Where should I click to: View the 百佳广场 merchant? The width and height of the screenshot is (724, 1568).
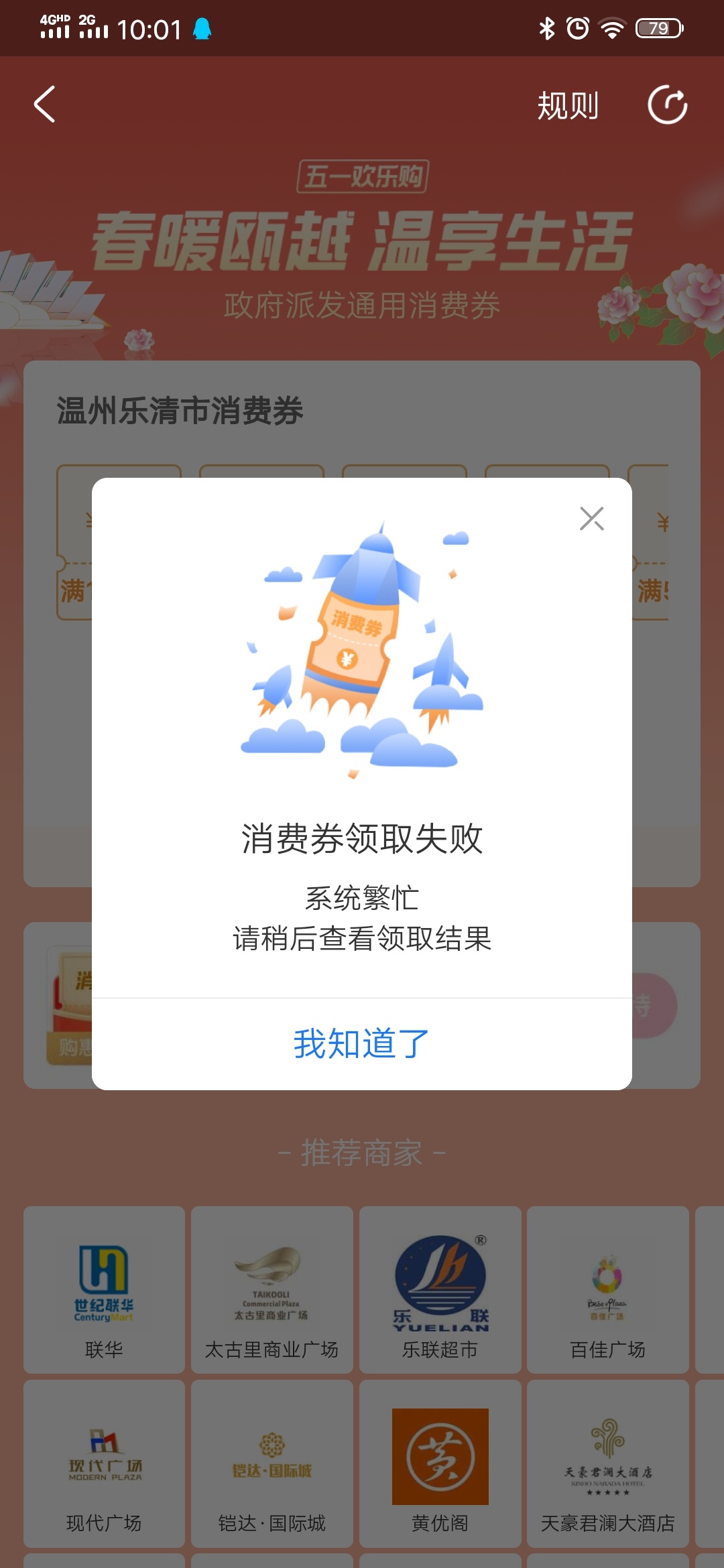point(607,1290)
